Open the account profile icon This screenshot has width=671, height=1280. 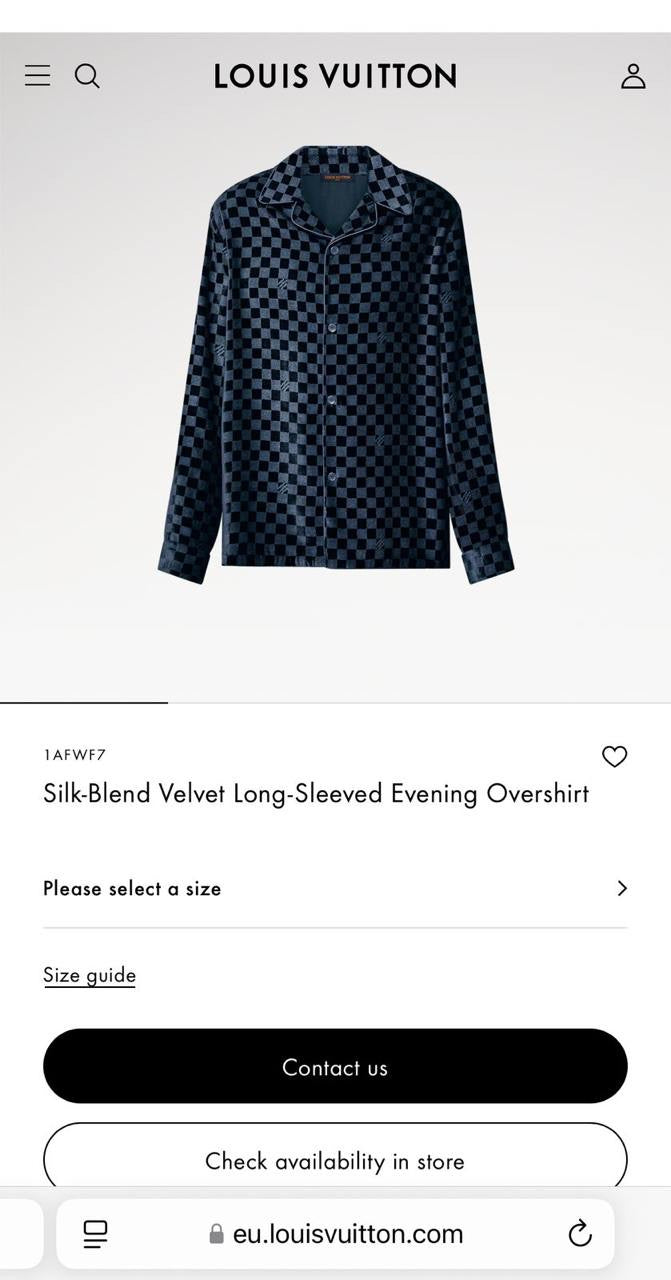[633, 76]
